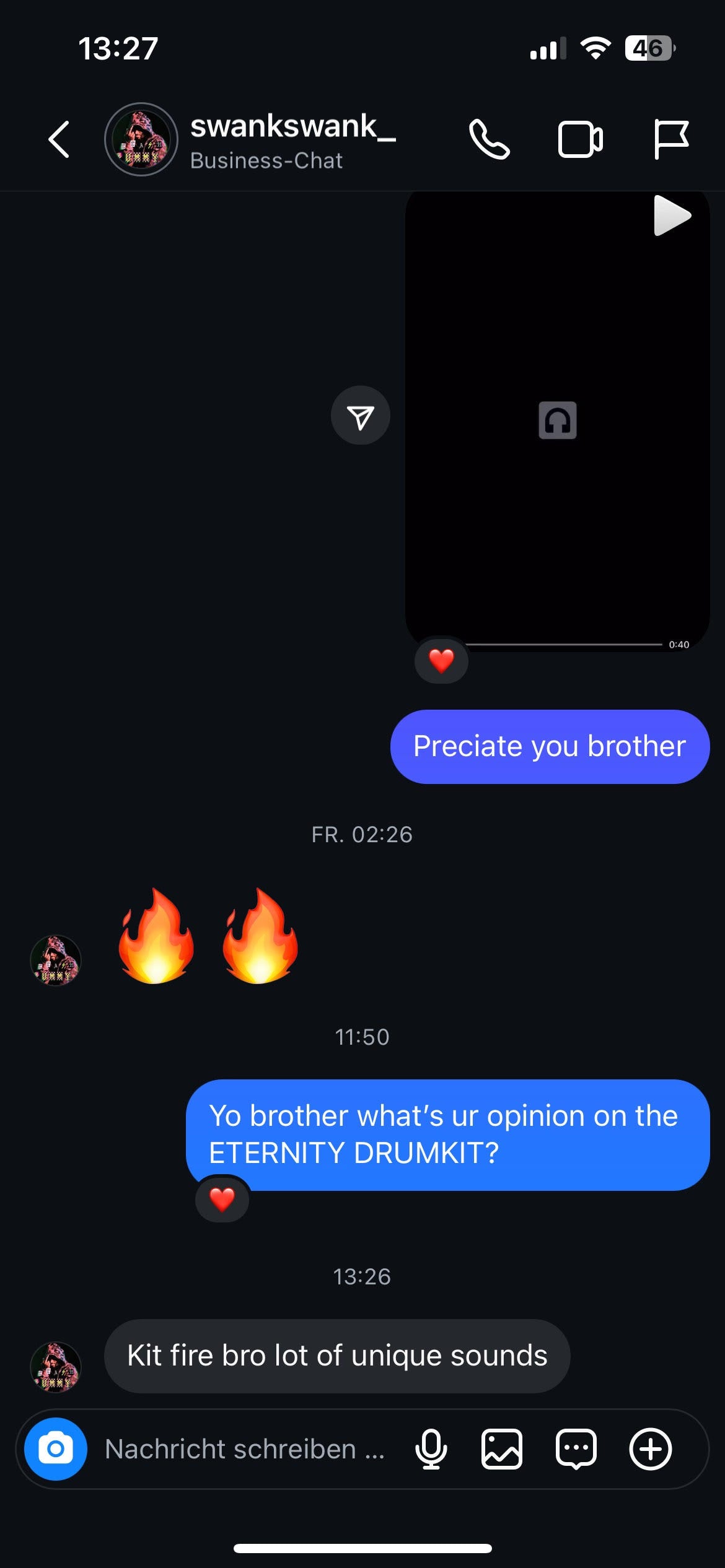Focus the Nachricht schreiben text field
Image resolution: width=725 pixels, height=1568 pixels.
(x=245, y=1449)
